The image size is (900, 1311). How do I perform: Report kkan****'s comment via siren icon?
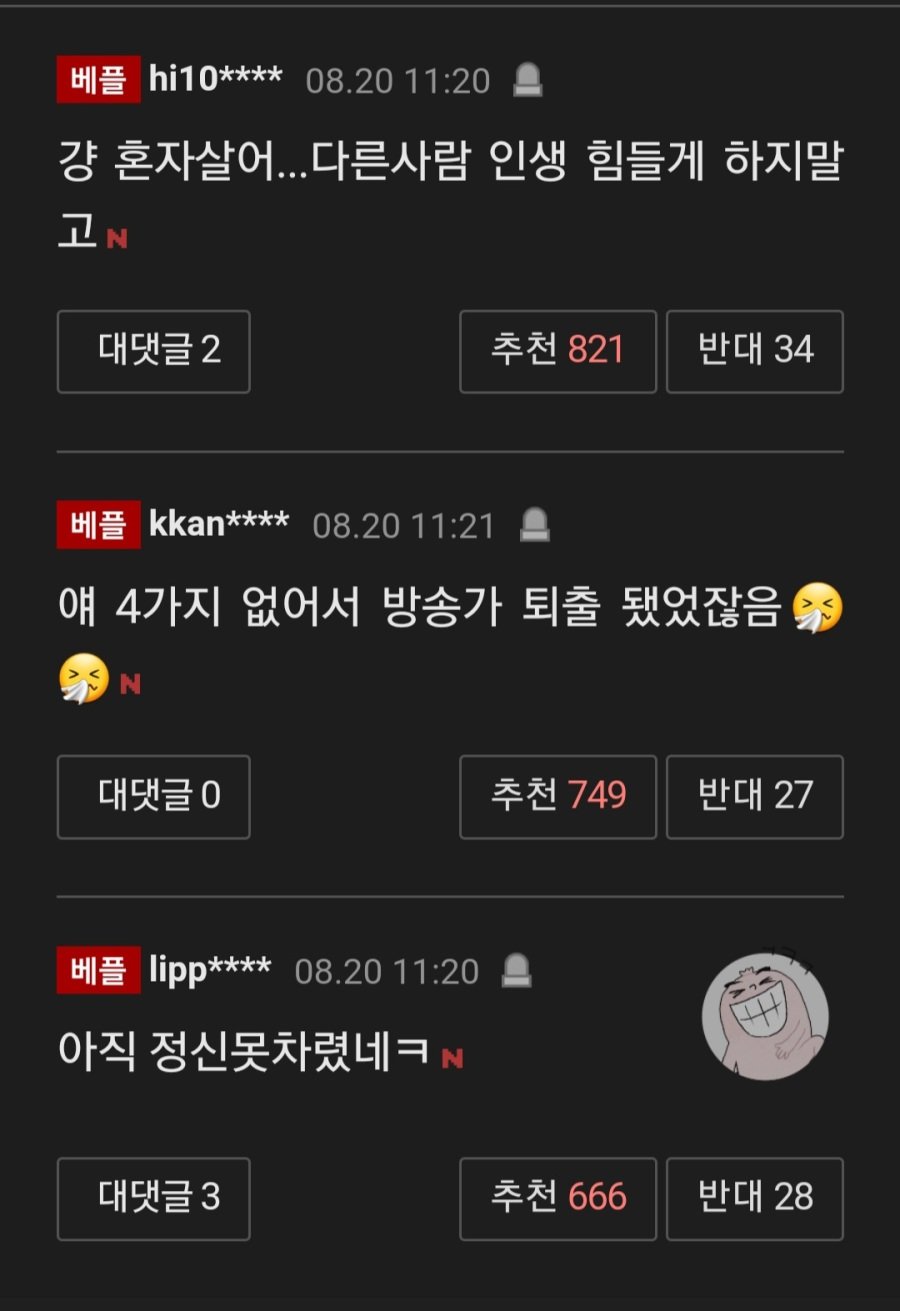point(535,525)
